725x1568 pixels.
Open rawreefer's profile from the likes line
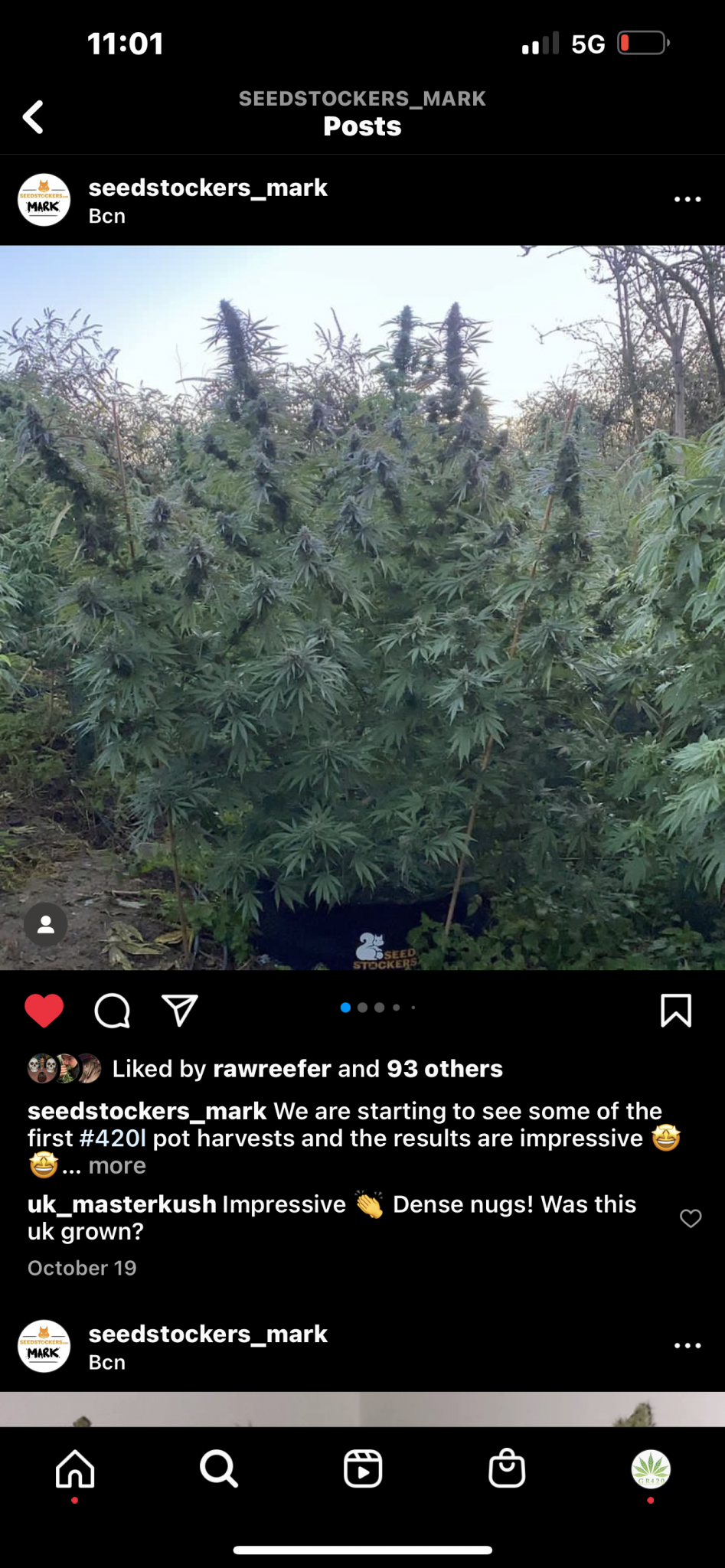point(272,1069)
